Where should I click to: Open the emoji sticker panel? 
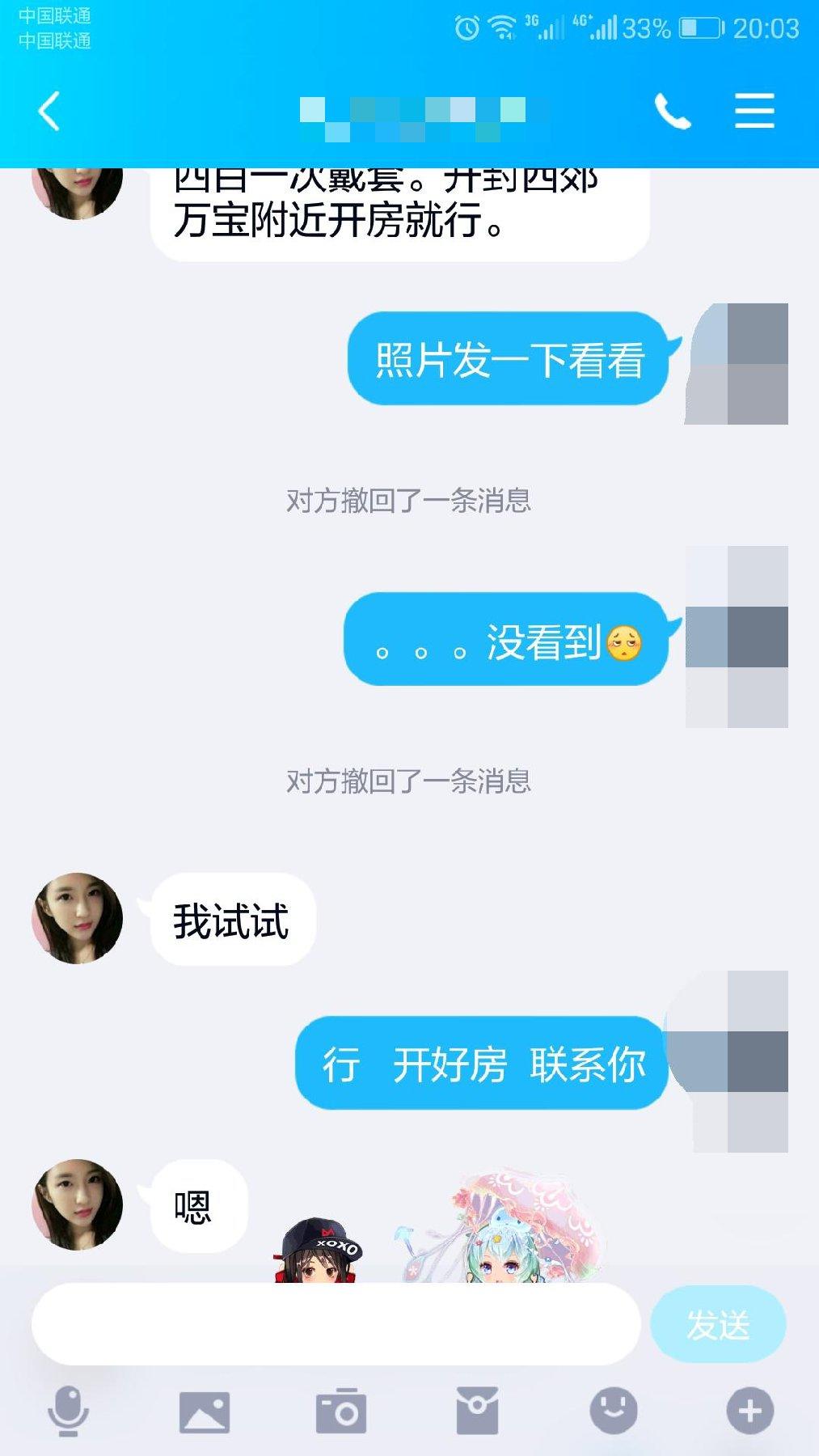(x=614, y=1412)
